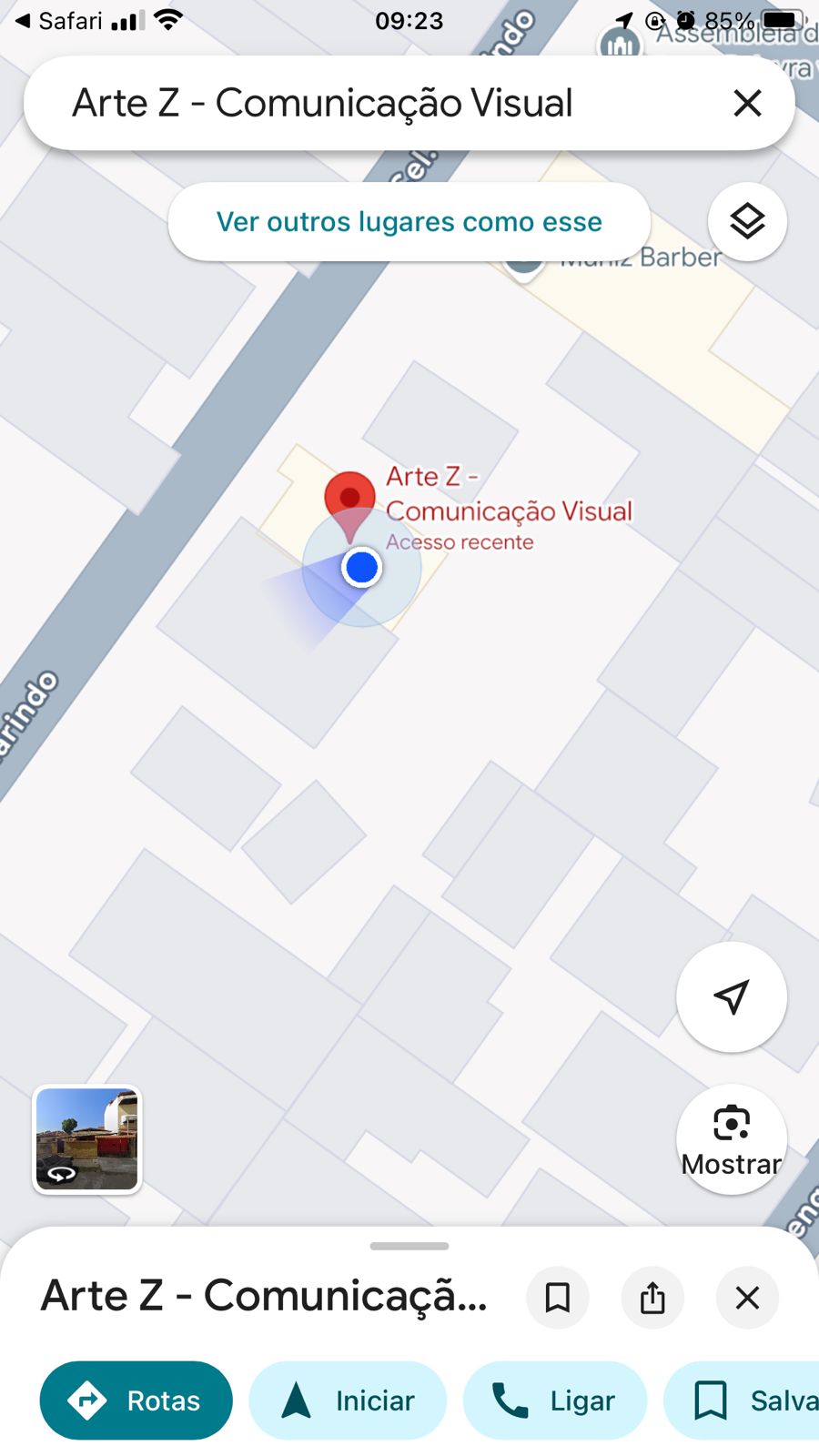Tap 'Ver outros lugares como esse'
The width and height of the screenshot is (819, 1456).
(409, 222)
